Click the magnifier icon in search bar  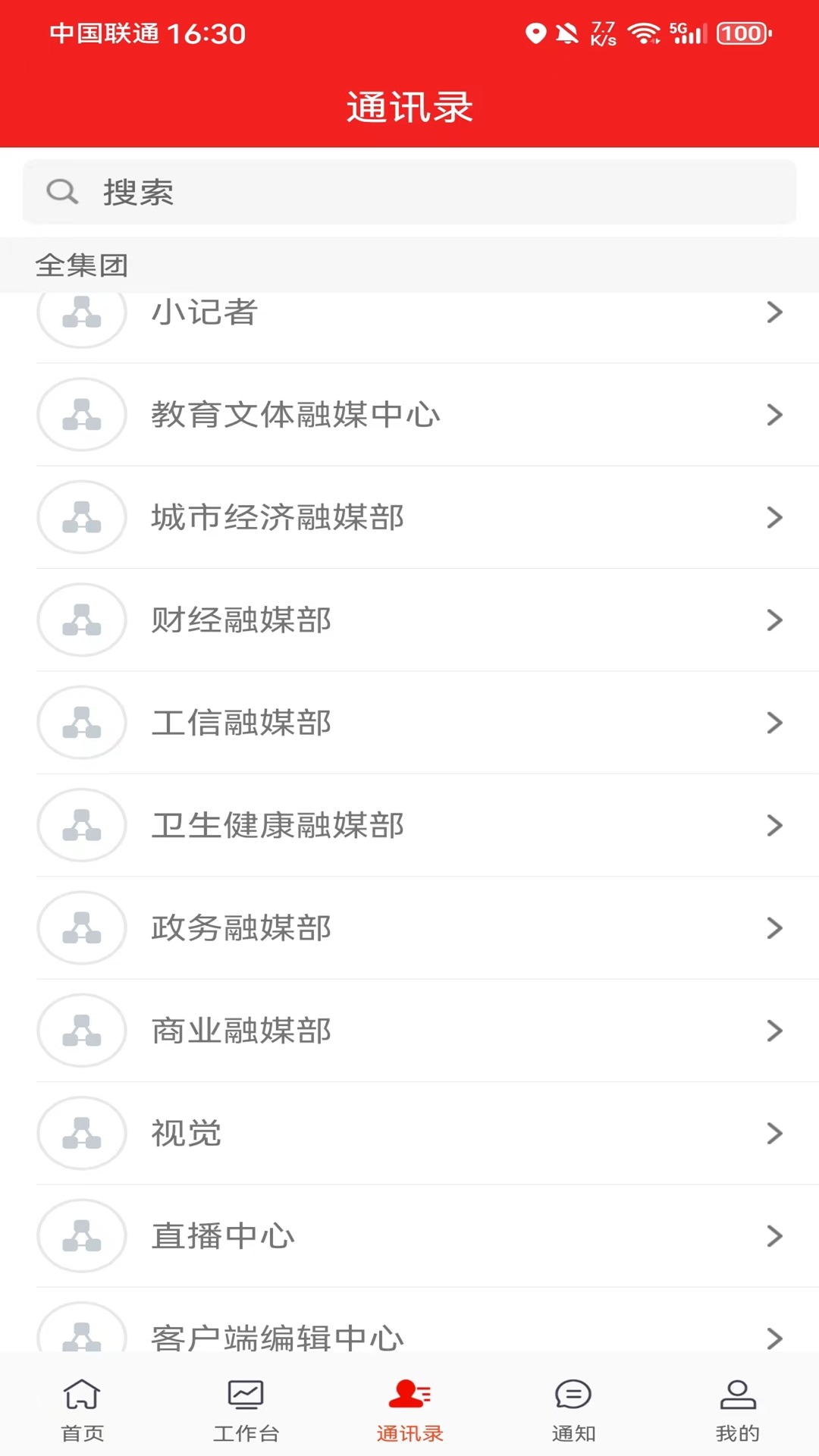coord(63,192)
